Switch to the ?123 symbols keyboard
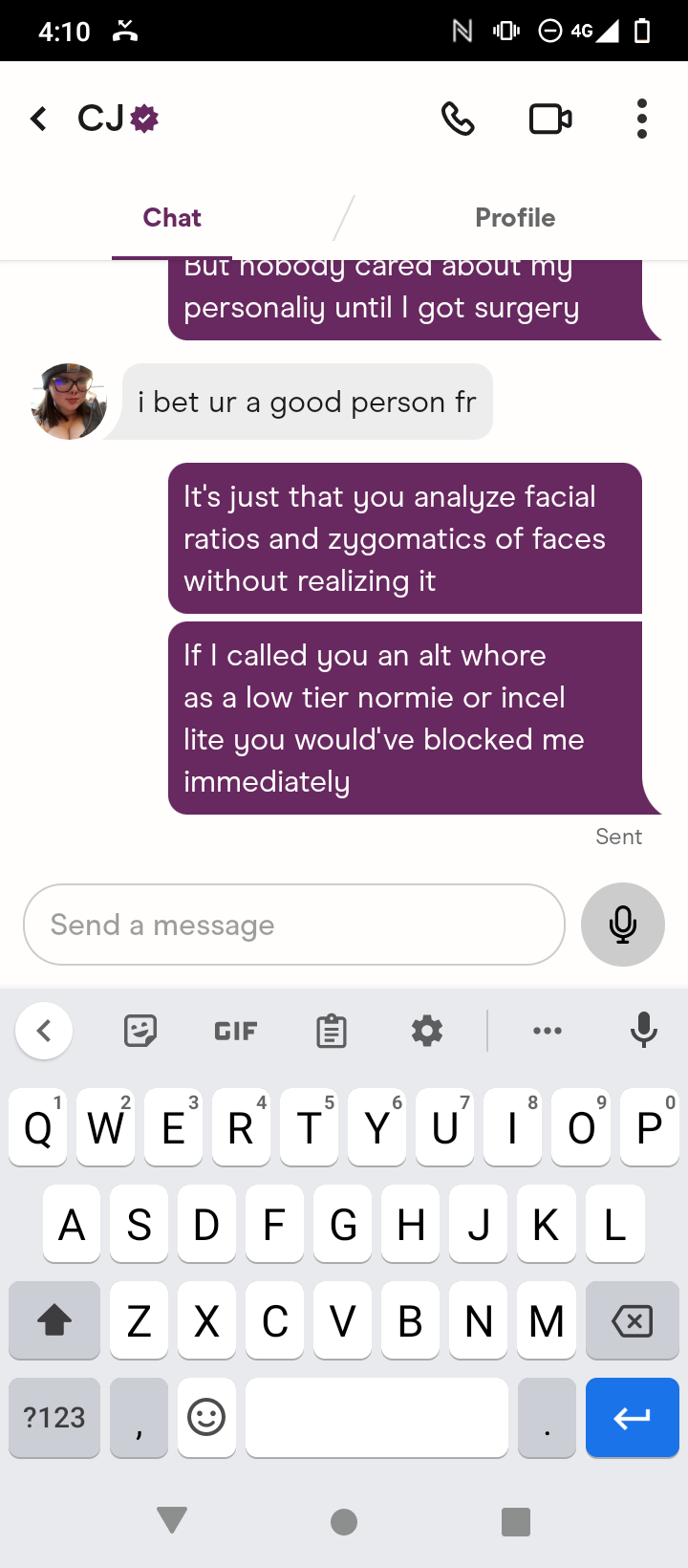 point(54,1417)
